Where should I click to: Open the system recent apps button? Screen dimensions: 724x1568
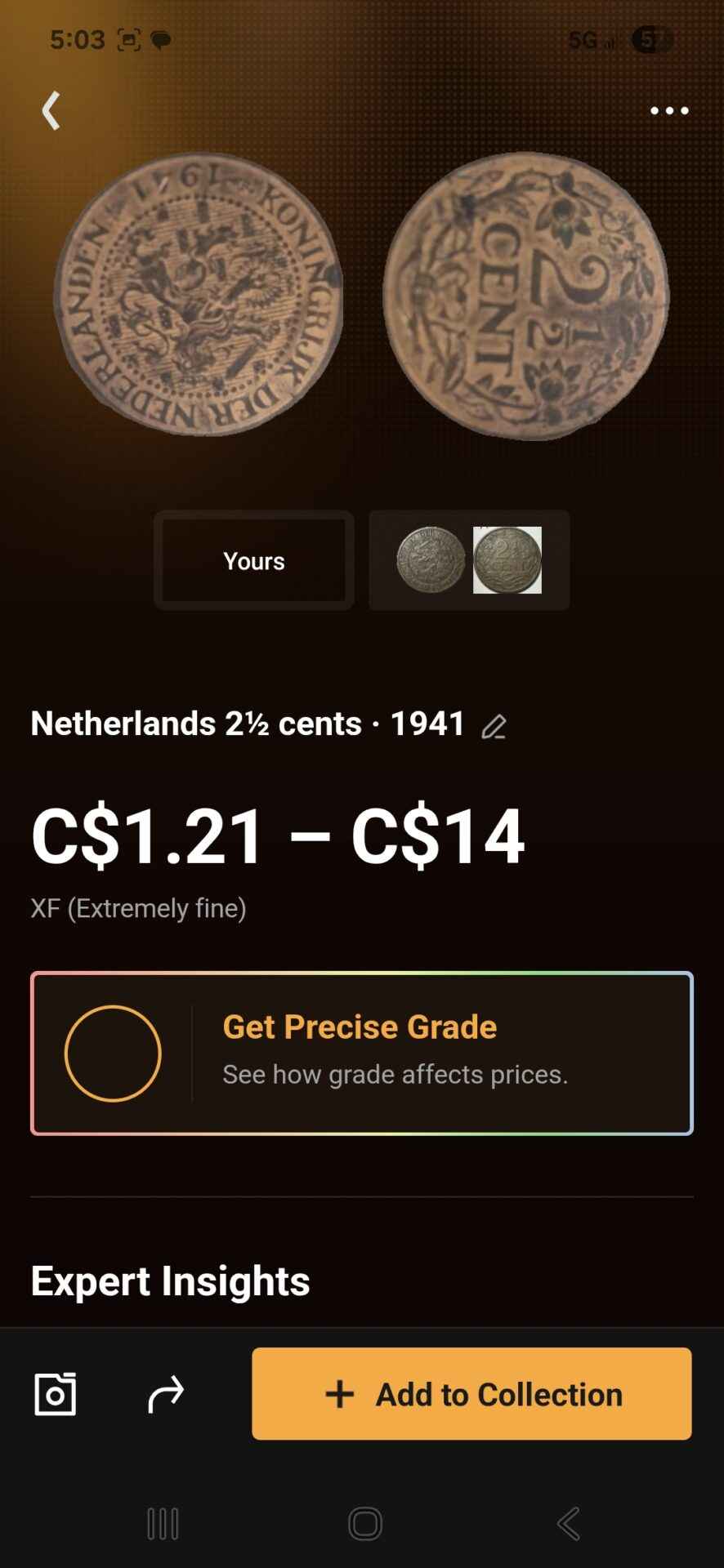(x=163, y=1524)
